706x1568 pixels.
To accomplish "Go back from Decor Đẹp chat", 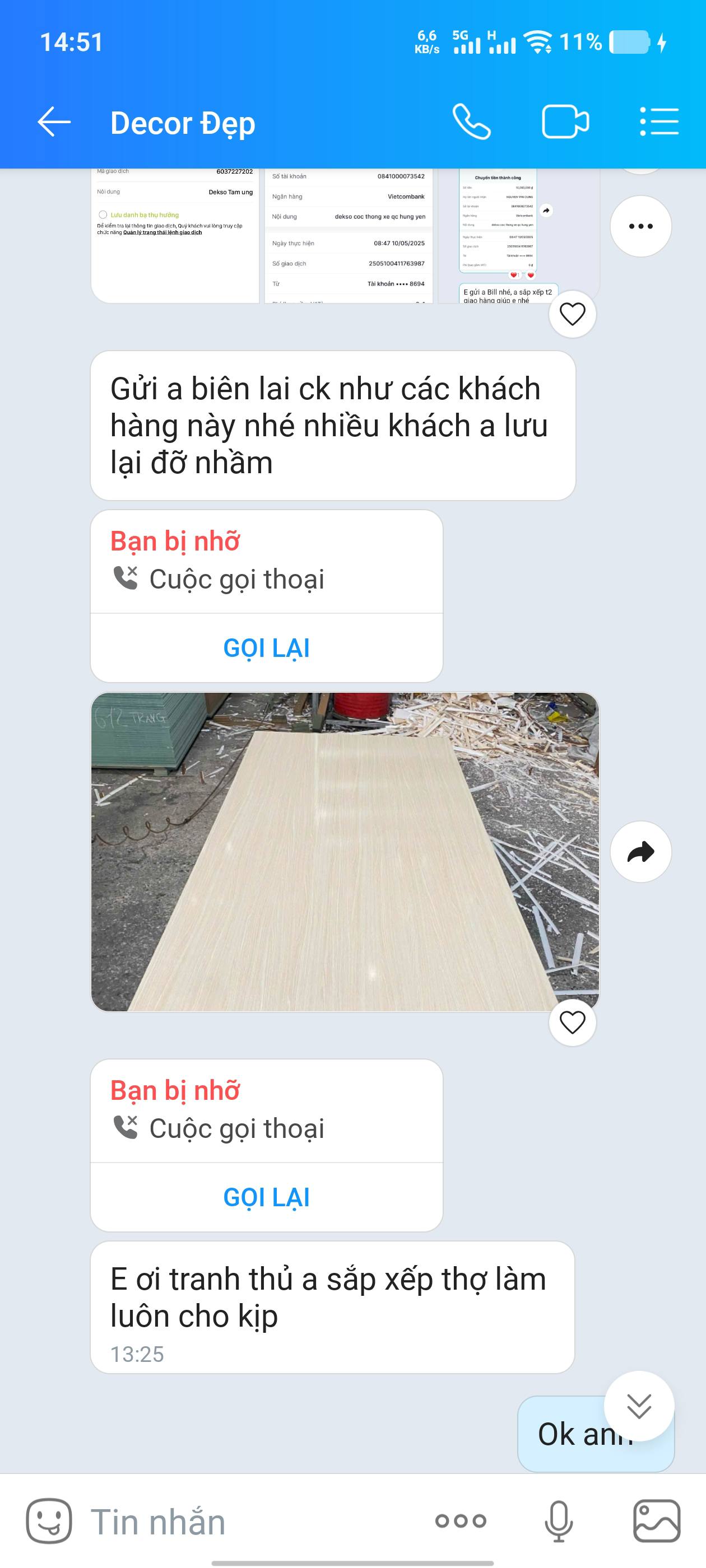I will pyautogui.click(x=54, y=122).
